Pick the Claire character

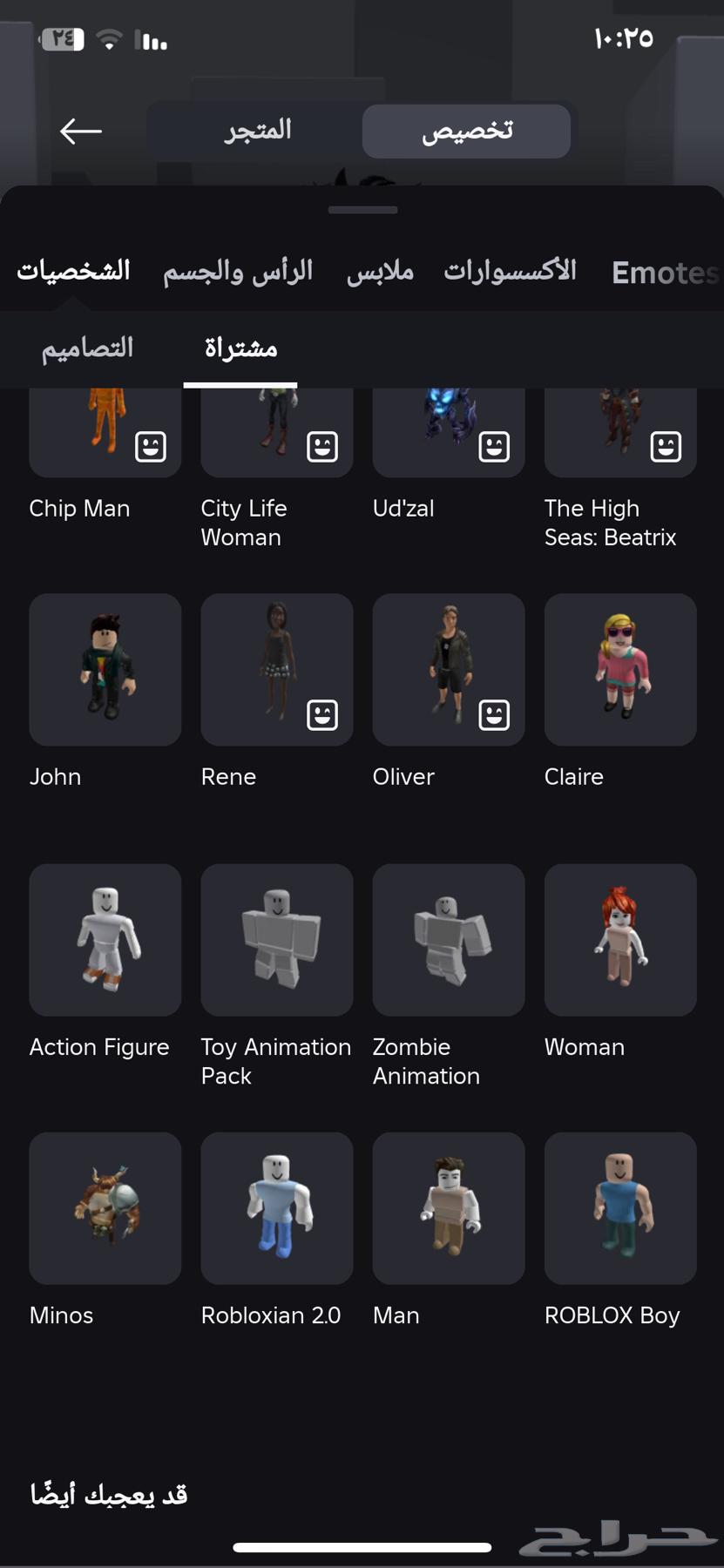620,669
